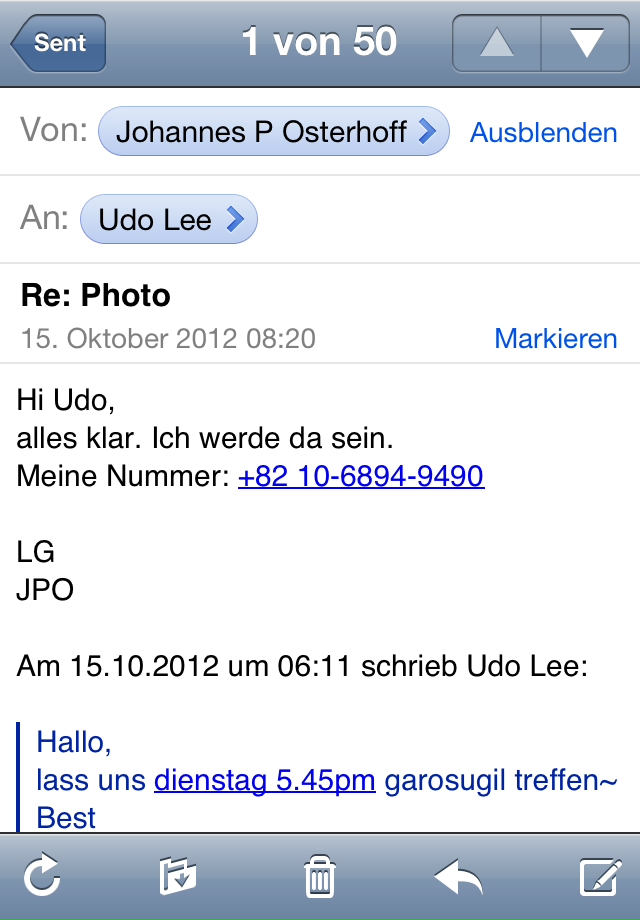Delete this email with the trash icon

319,877
